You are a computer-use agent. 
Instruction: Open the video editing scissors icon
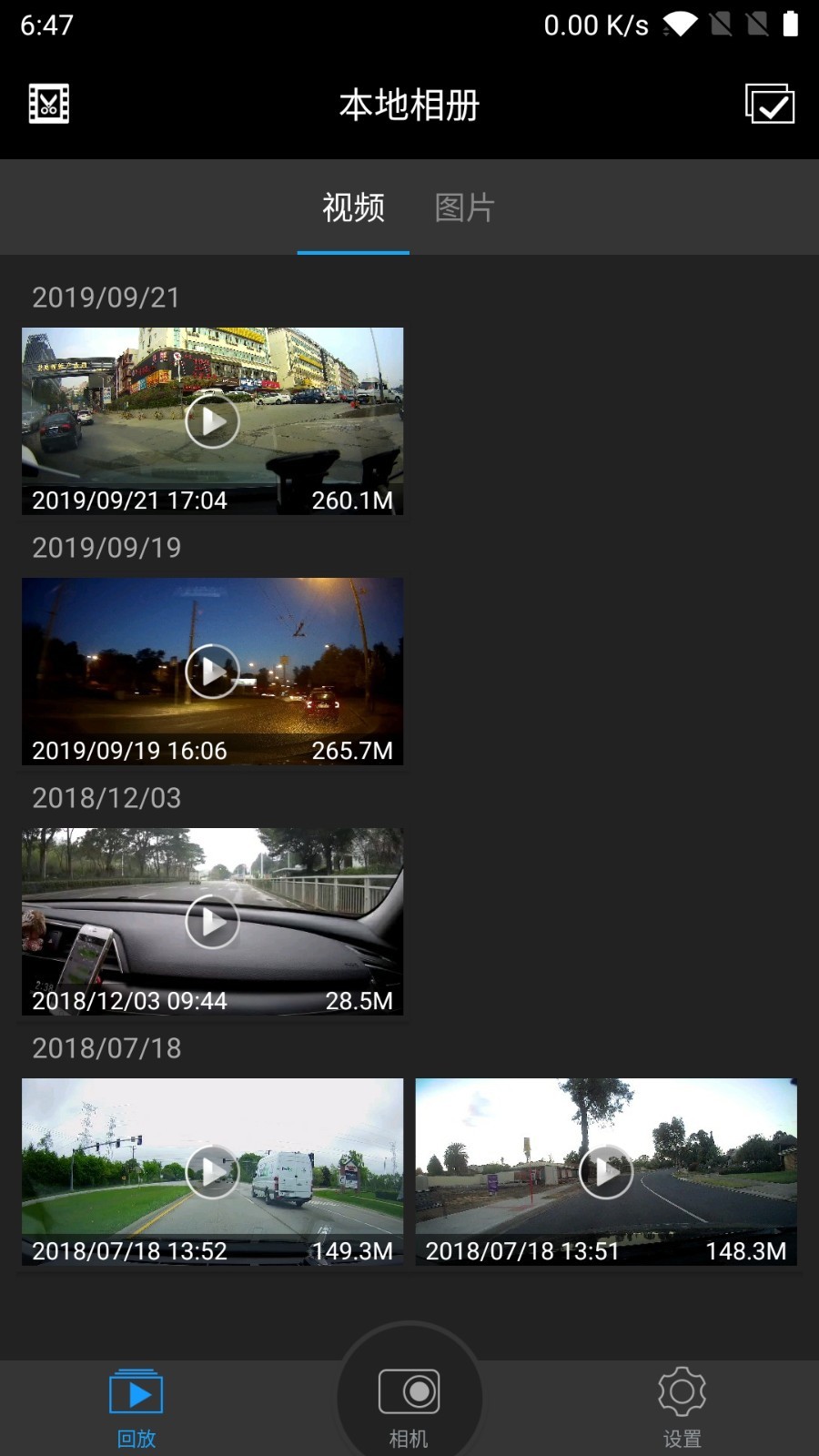tap(49, 104)
